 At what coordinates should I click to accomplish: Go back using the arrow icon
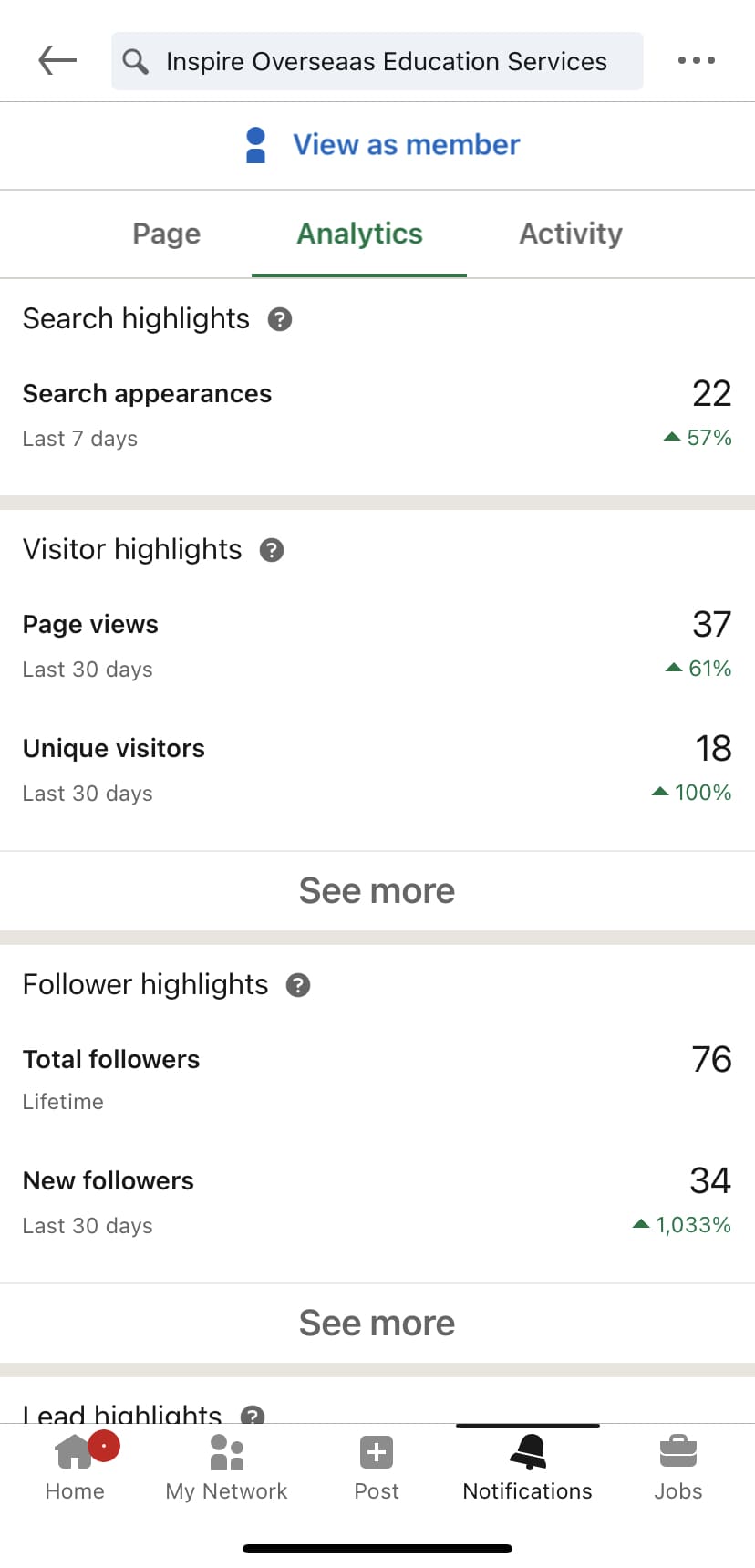[57, 61]
